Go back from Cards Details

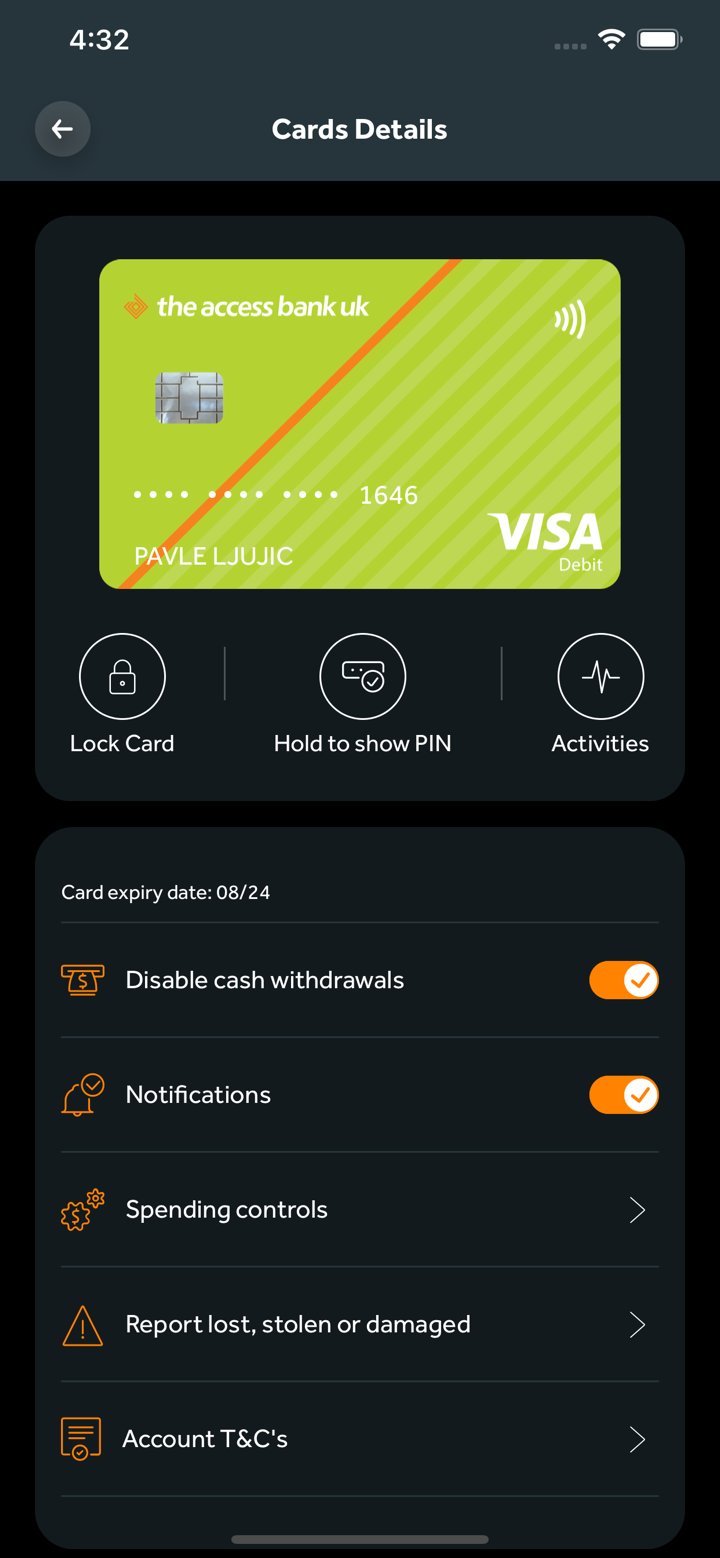[63, 129]
